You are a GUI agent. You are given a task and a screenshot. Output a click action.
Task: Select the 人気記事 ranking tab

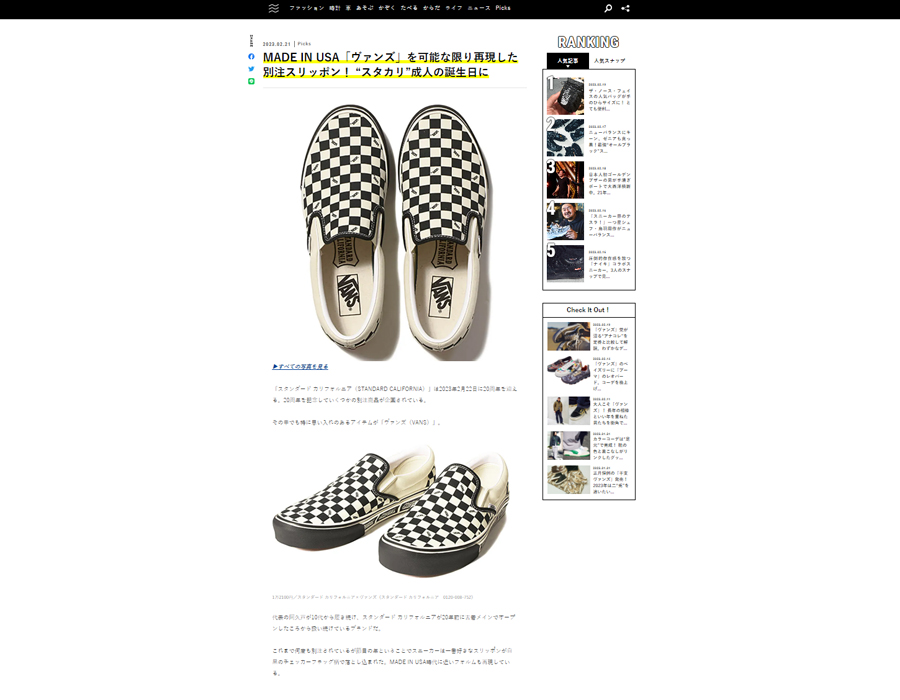[x=567, y=61]
